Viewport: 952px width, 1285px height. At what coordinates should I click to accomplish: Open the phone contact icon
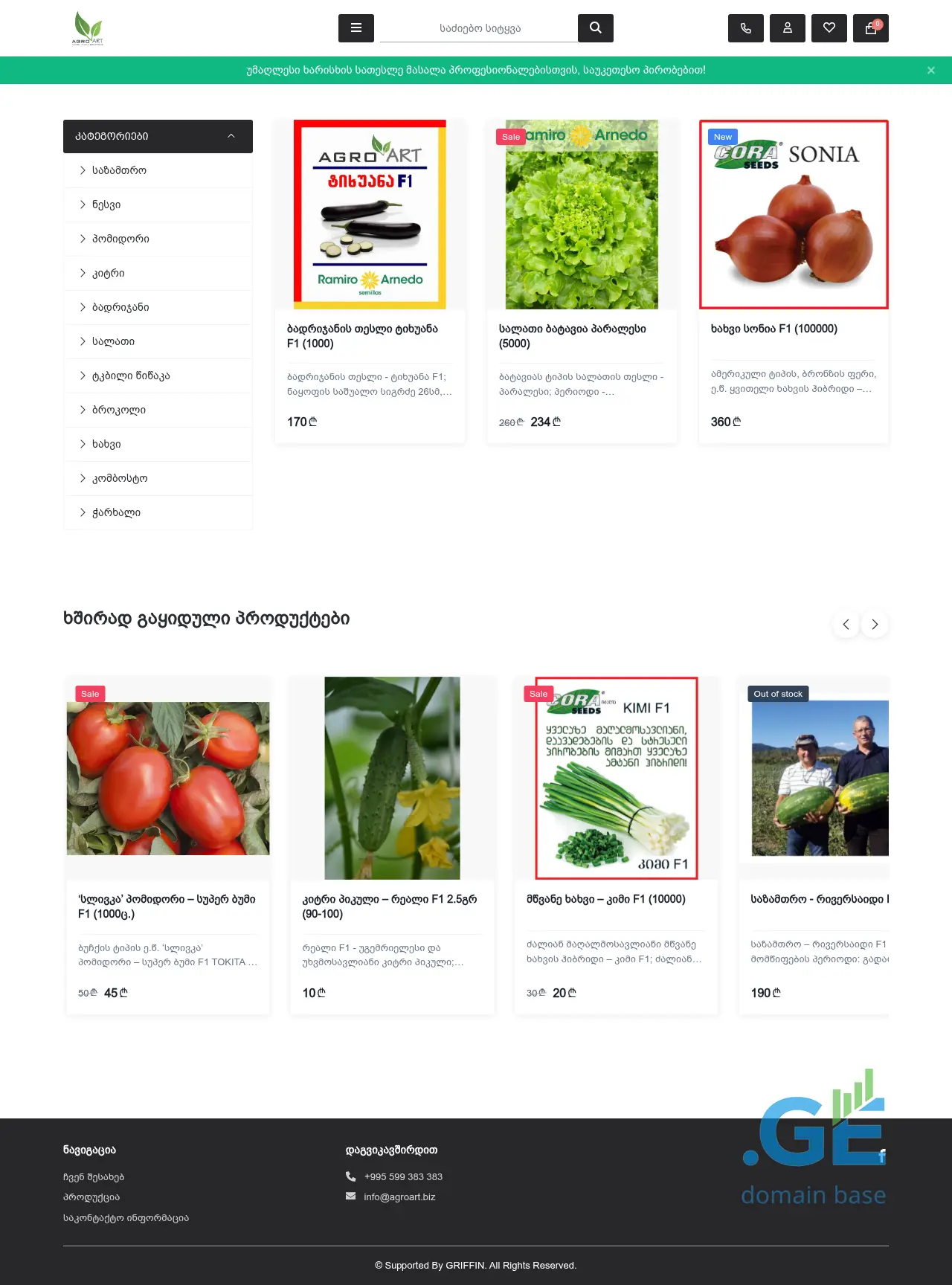(745, 28)
